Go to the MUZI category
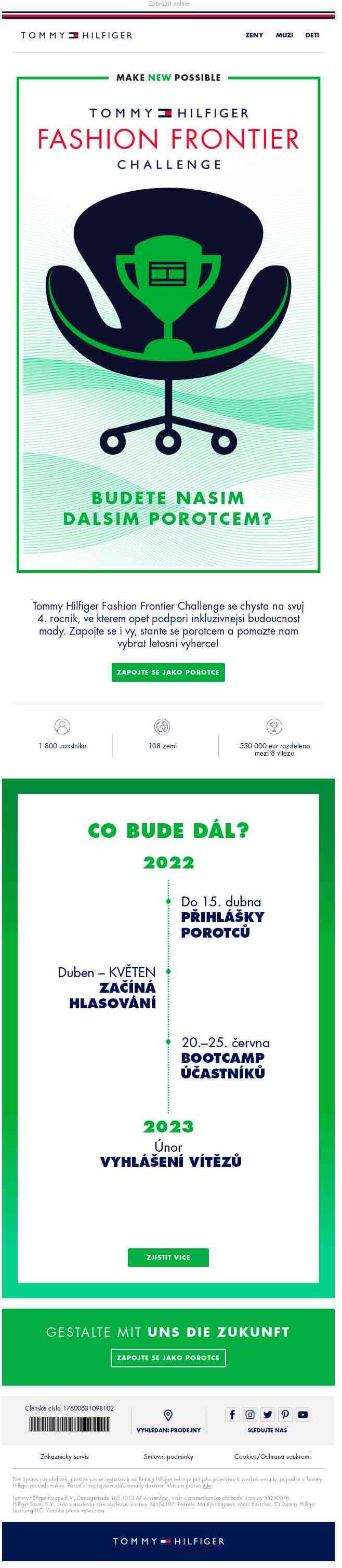This screenshot has width=342, height=1568. point(284,35)
